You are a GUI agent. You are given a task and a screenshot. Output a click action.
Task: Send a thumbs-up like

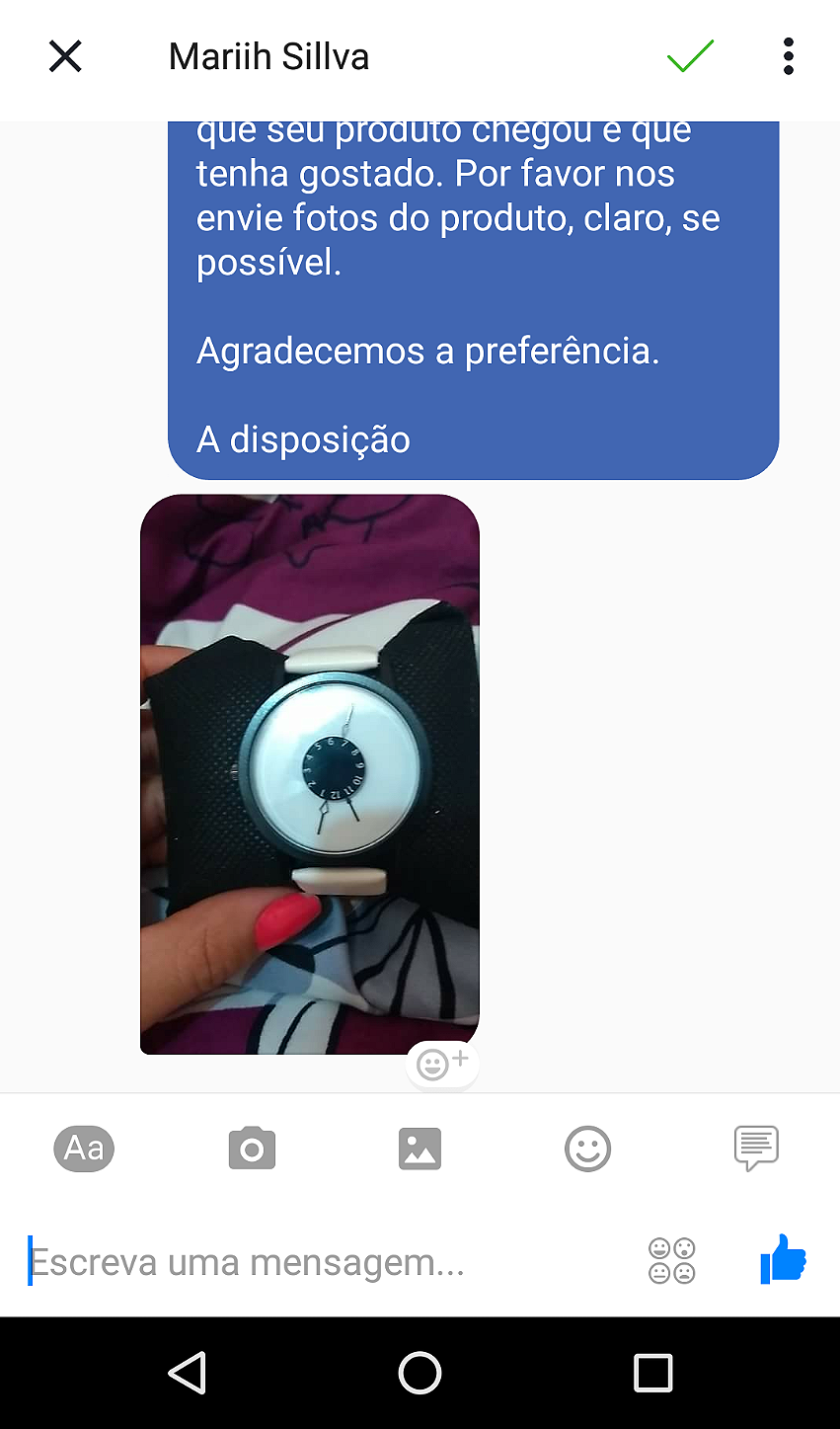[783, 1260]
